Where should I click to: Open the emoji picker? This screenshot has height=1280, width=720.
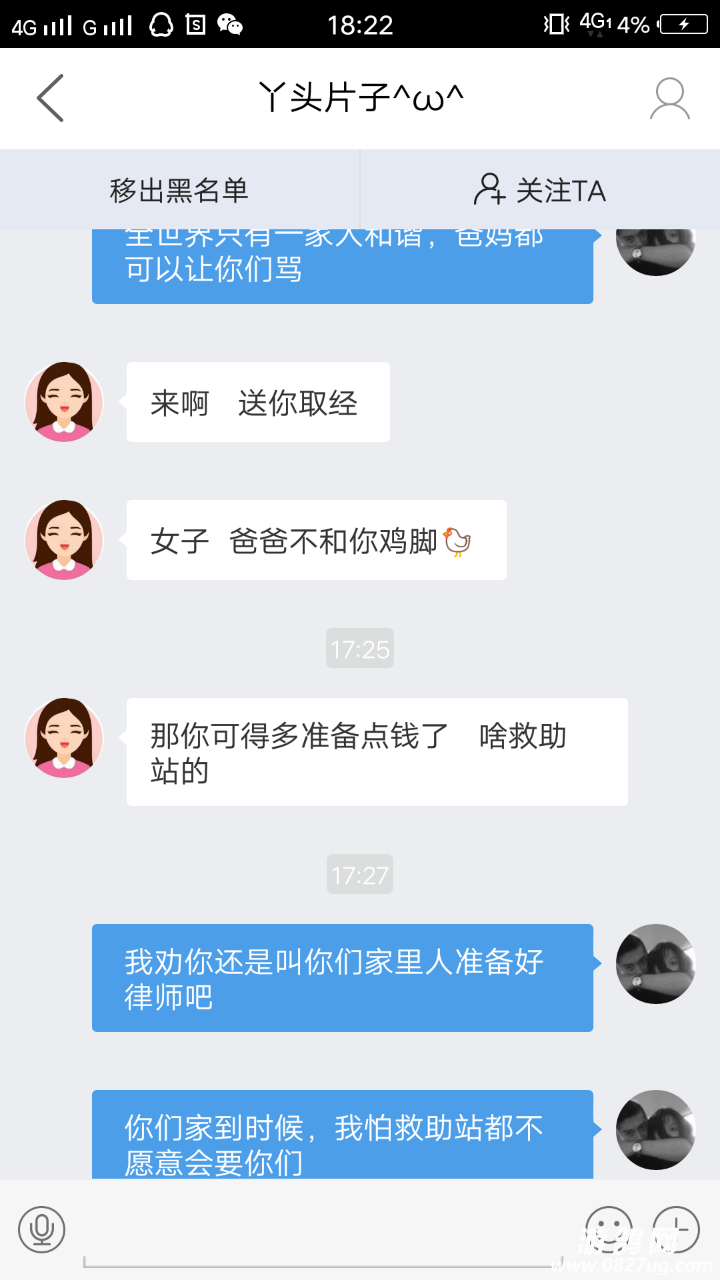608,1230
